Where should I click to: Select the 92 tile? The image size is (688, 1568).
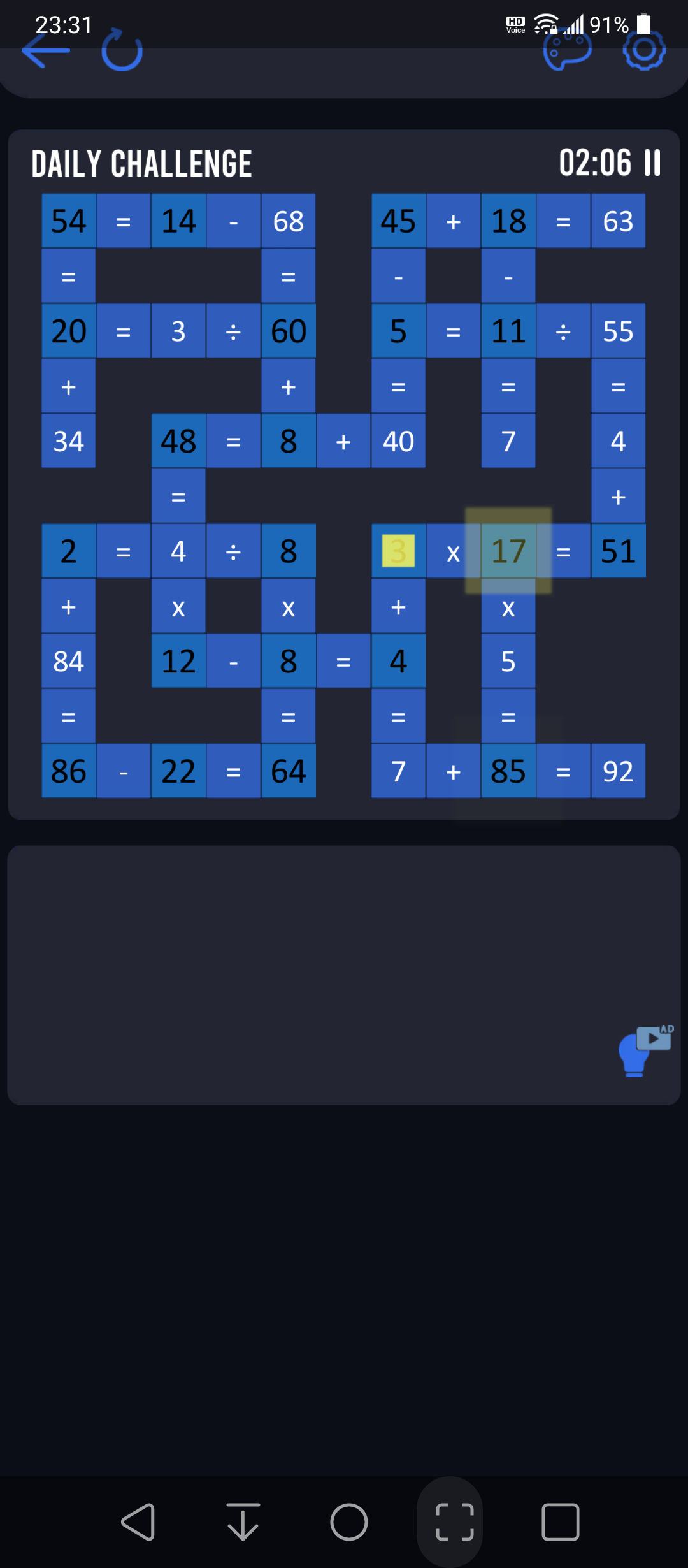coord(618,771)
